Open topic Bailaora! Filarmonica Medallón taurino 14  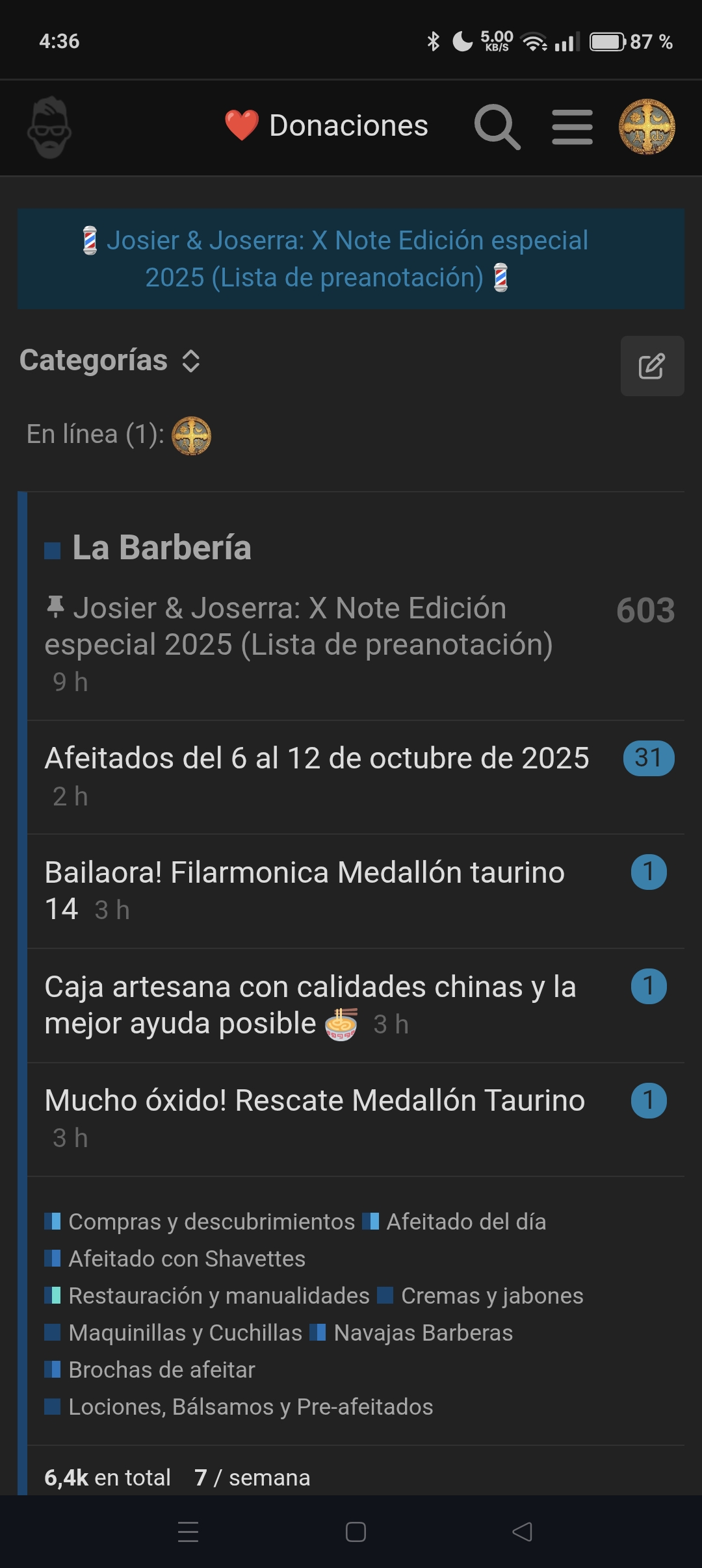(x=304, y=873)
